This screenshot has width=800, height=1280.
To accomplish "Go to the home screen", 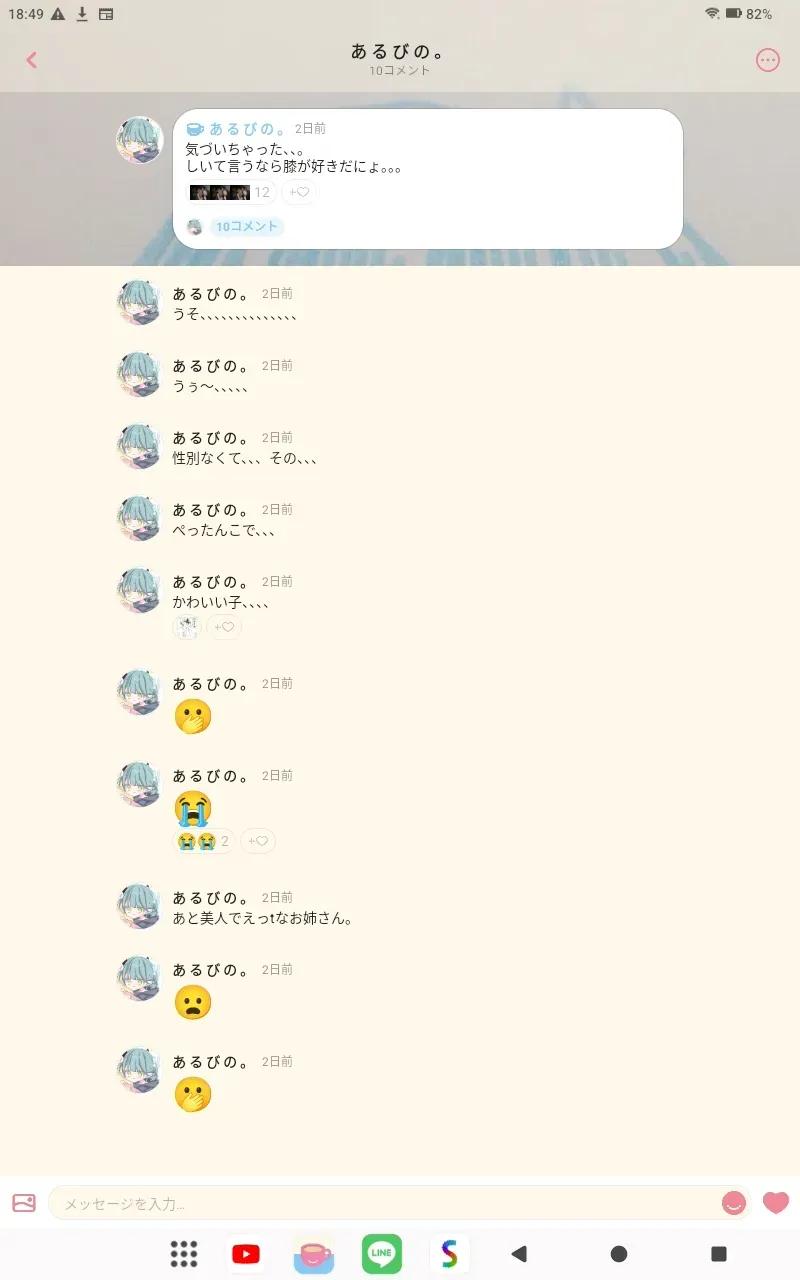I will click(x=619, y=1254).
